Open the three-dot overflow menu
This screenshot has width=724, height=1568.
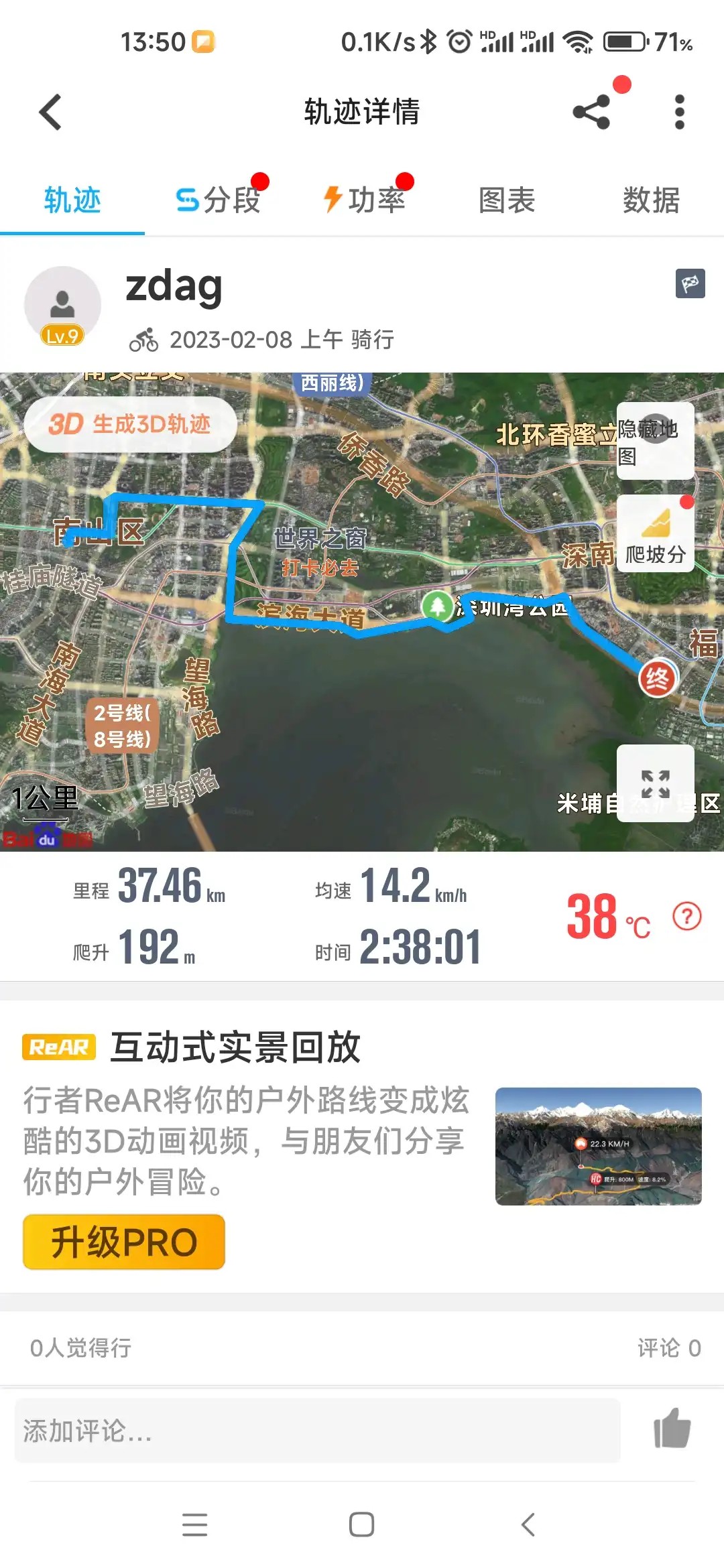tap(679, 112)
